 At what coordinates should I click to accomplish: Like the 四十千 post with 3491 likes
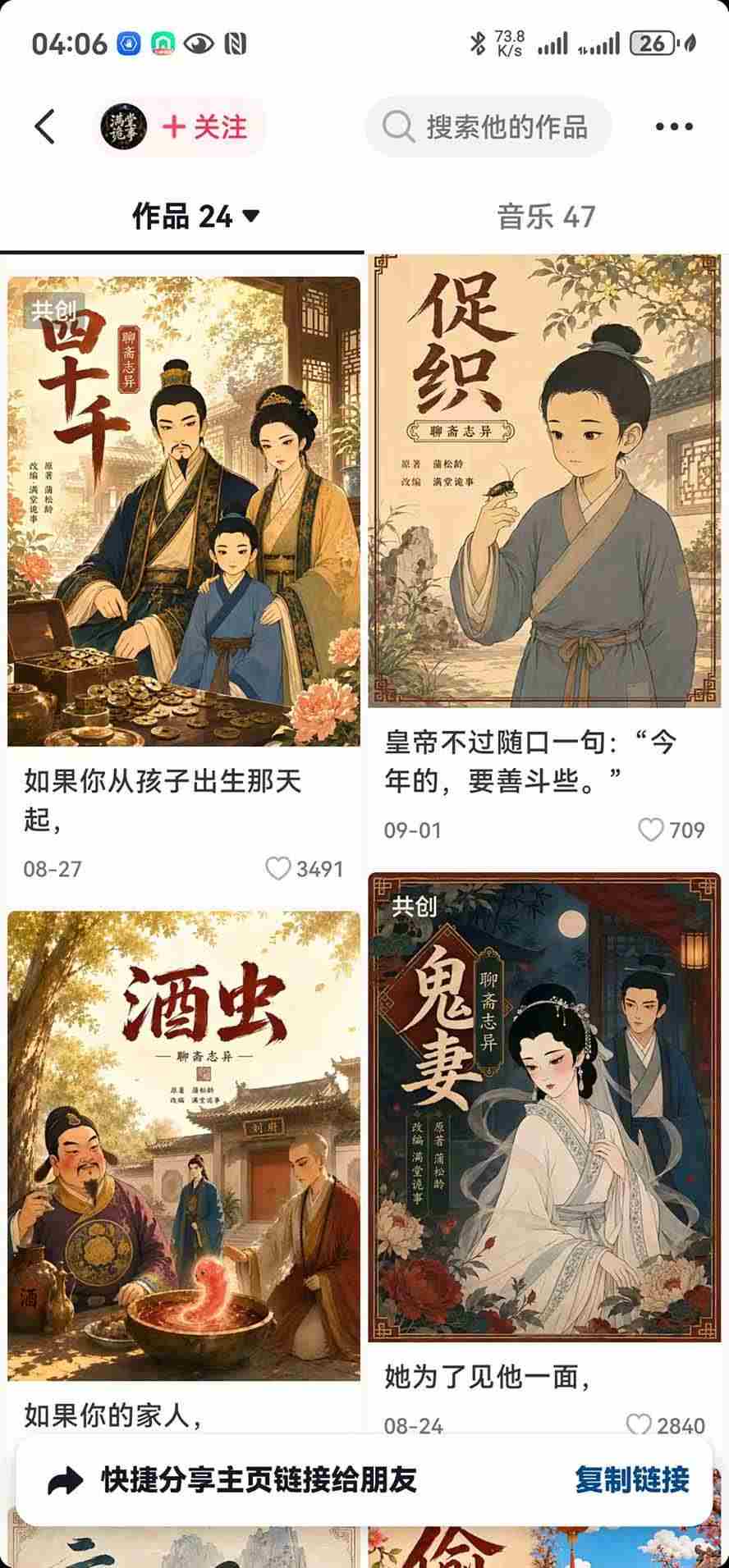click(278, 869)
